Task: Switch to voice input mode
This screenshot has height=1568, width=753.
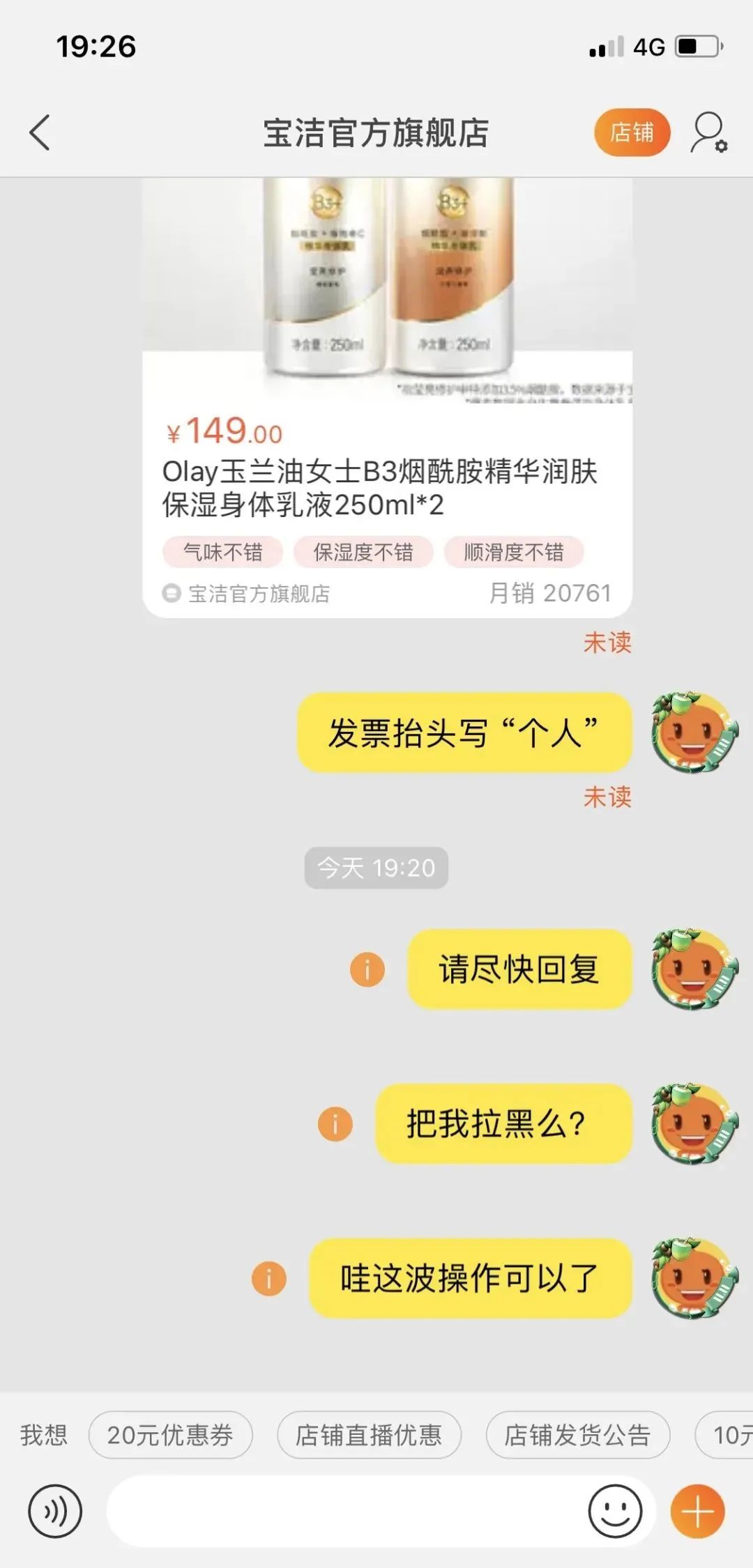Action: click(54, 1512)
